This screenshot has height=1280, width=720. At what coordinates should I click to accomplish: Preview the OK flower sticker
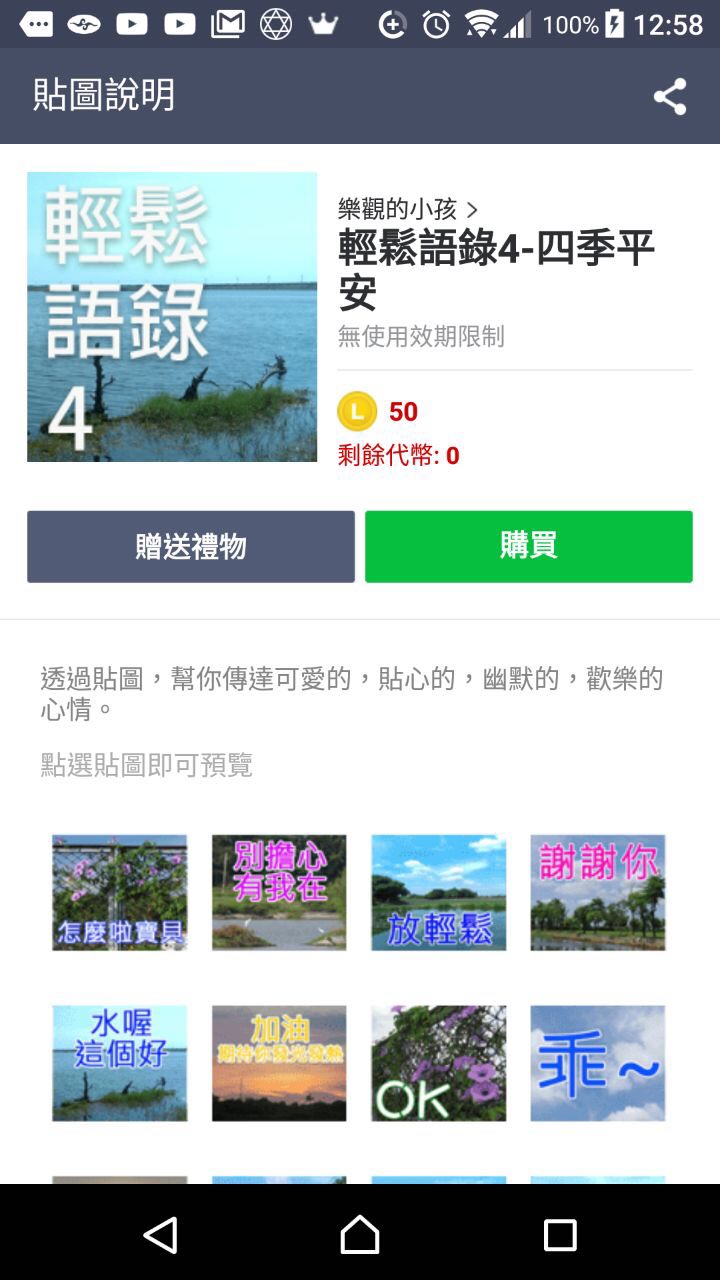[438, 1063]
